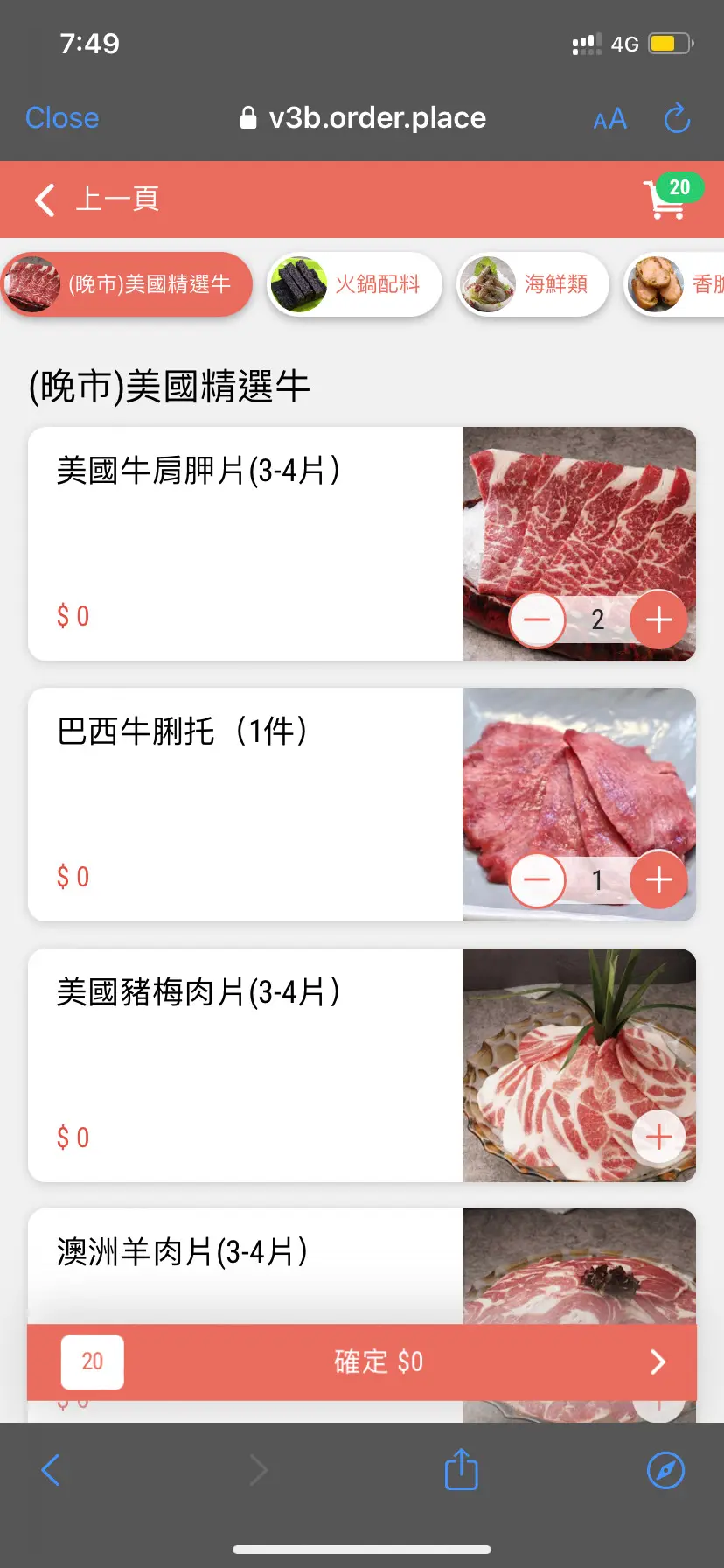Go back with 上一頁
Viewport: 724px width, 1568px height.
click(96, 199)
